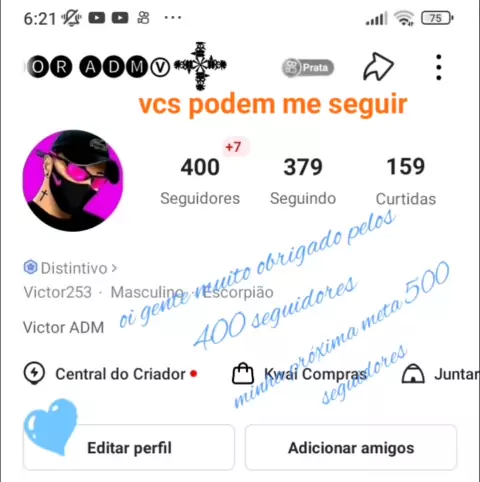View the profile picture
This screenshot has width=480, height=482.
tap(73, 181)
